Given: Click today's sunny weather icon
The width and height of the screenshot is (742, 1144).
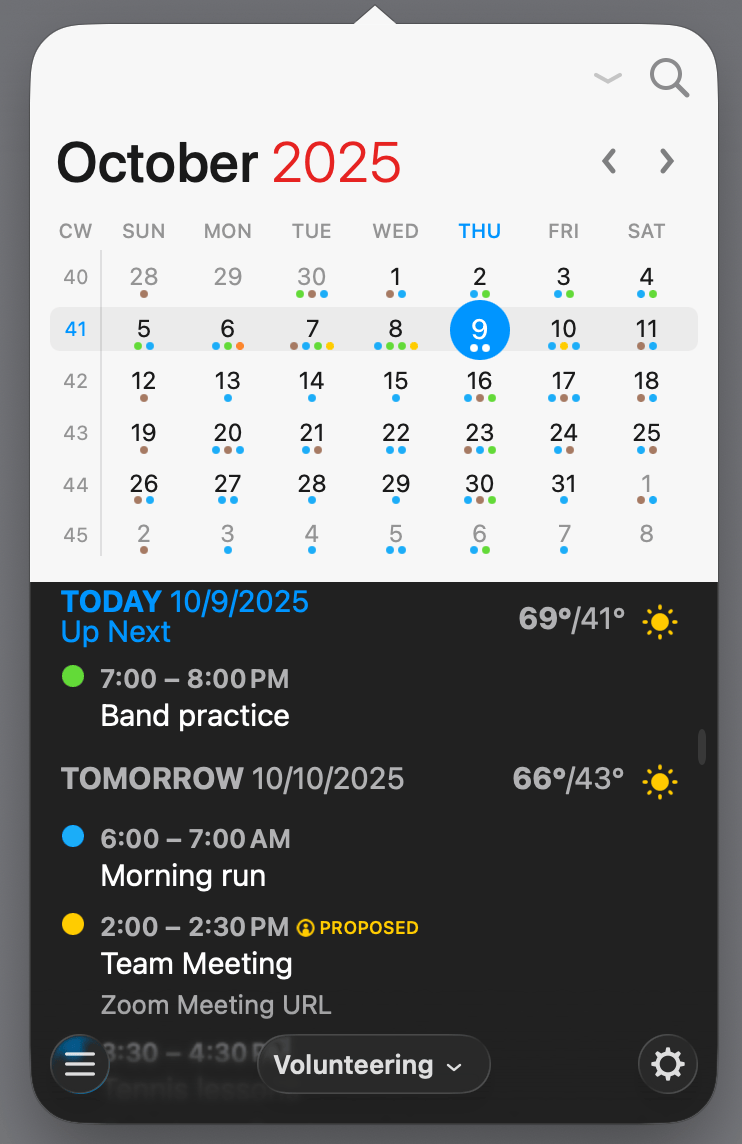Looking at the screenshot, I should [x=660, y=620].
